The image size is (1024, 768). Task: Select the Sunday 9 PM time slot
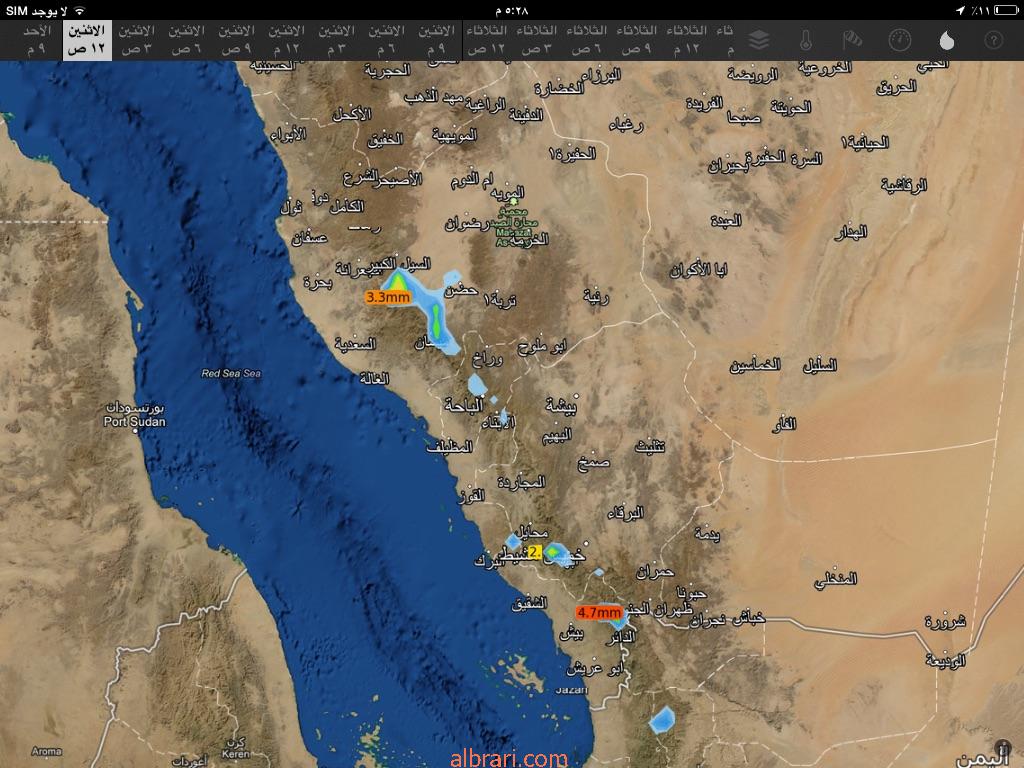[x=35, y=40]
